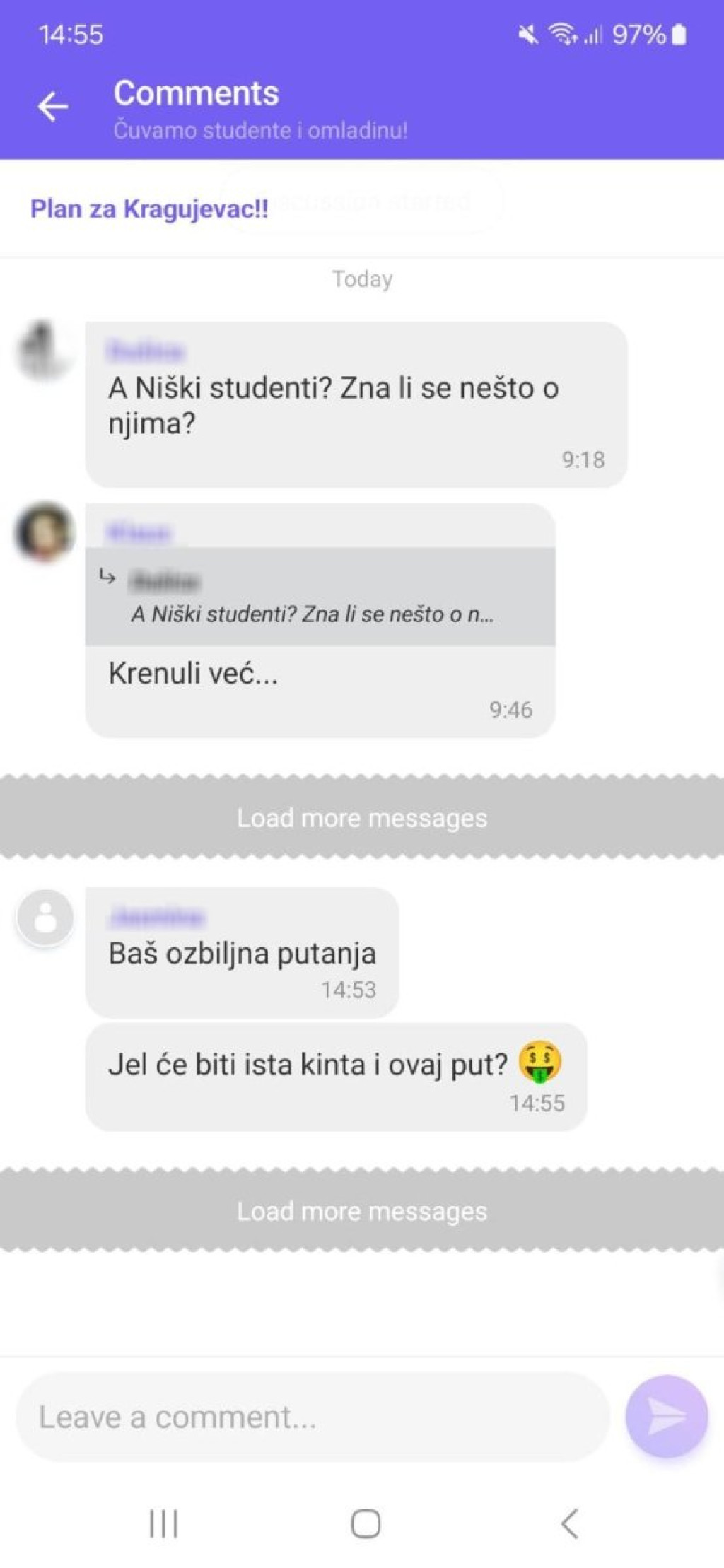This screenshot has height=1568, width=724.
Task: Jump to the quoted message inside "Krenuli već..."
Action: pyautogui.click(x=320, y=597)
